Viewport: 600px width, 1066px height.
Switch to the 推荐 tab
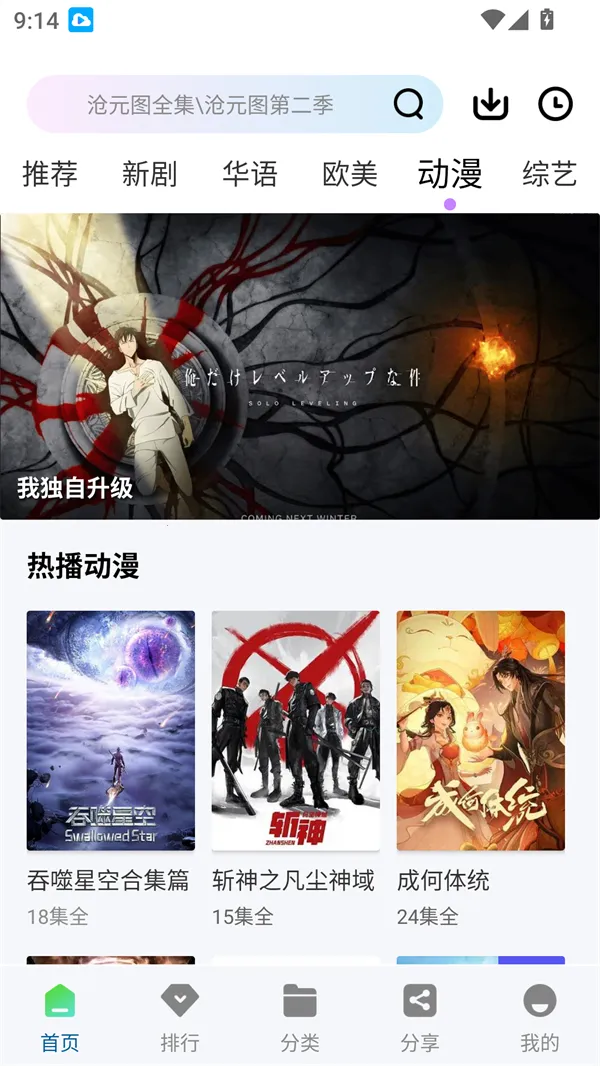(x=50, y=174)
